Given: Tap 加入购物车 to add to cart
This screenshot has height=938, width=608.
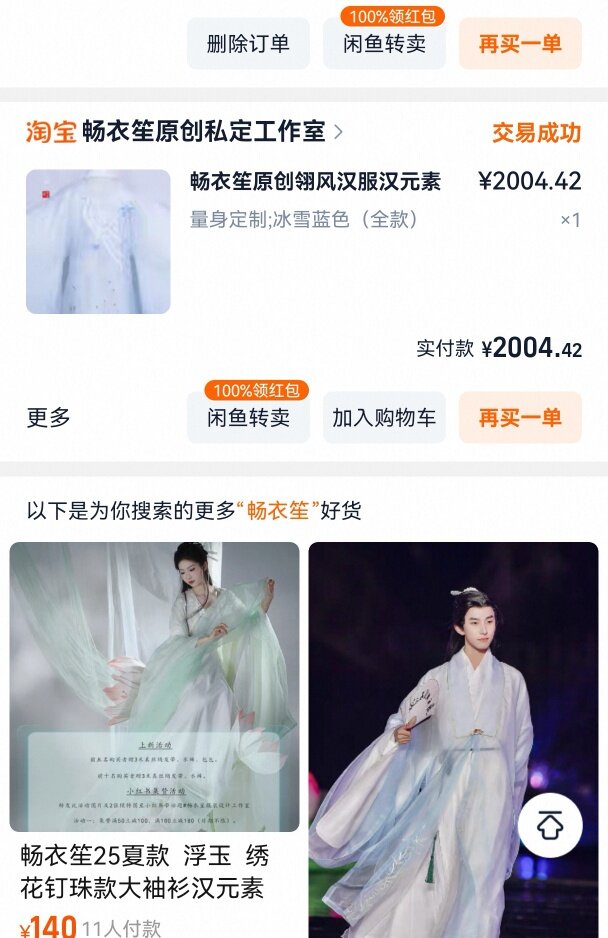Looking at the screenshot, I should tap(384, 417).
